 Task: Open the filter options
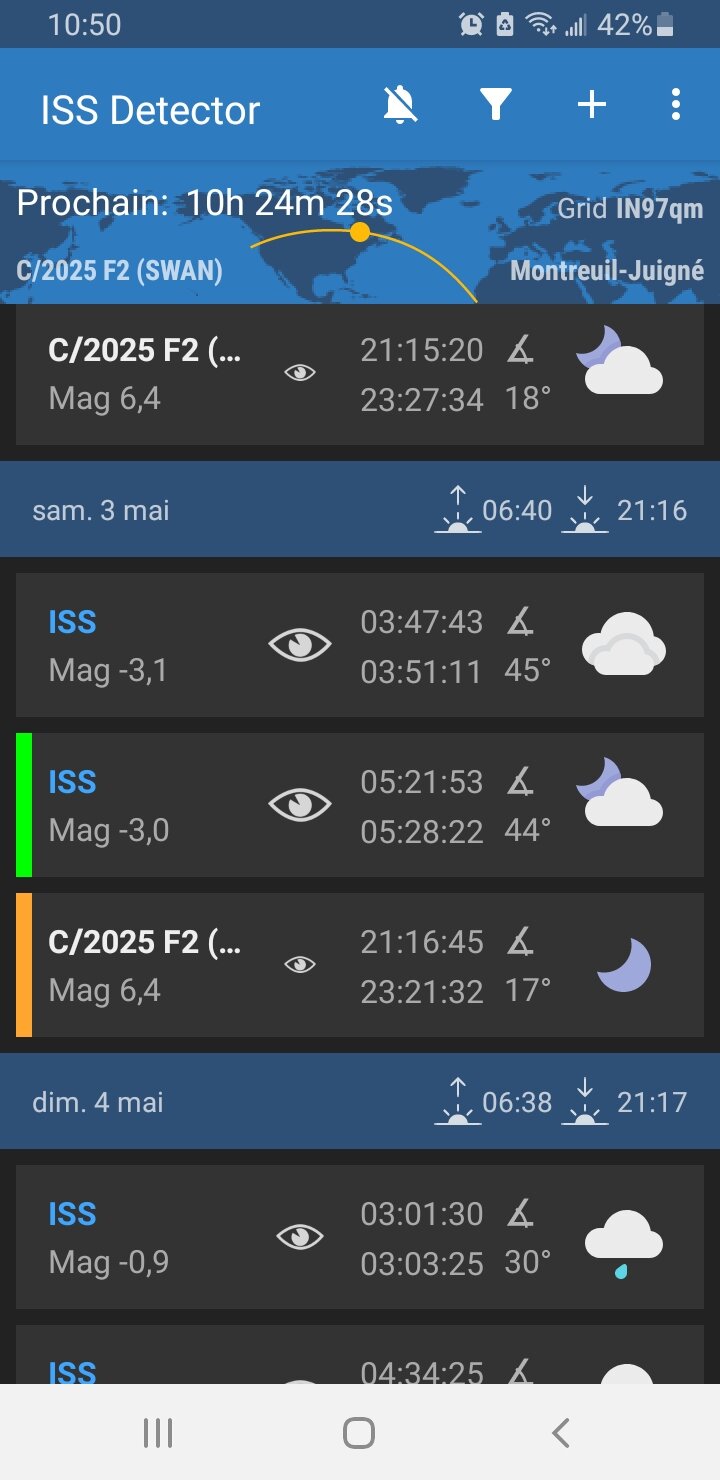[x=496, y=105]
